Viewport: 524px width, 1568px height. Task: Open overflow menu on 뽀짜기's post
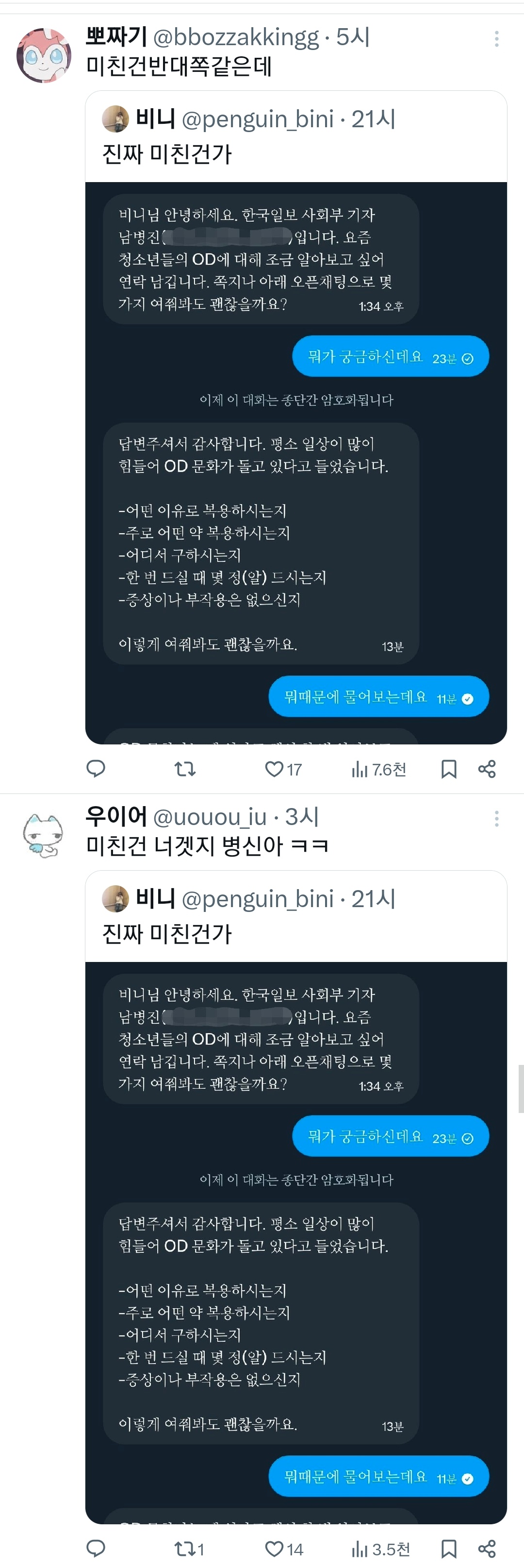pyautogui.click(x=497, y=39)
